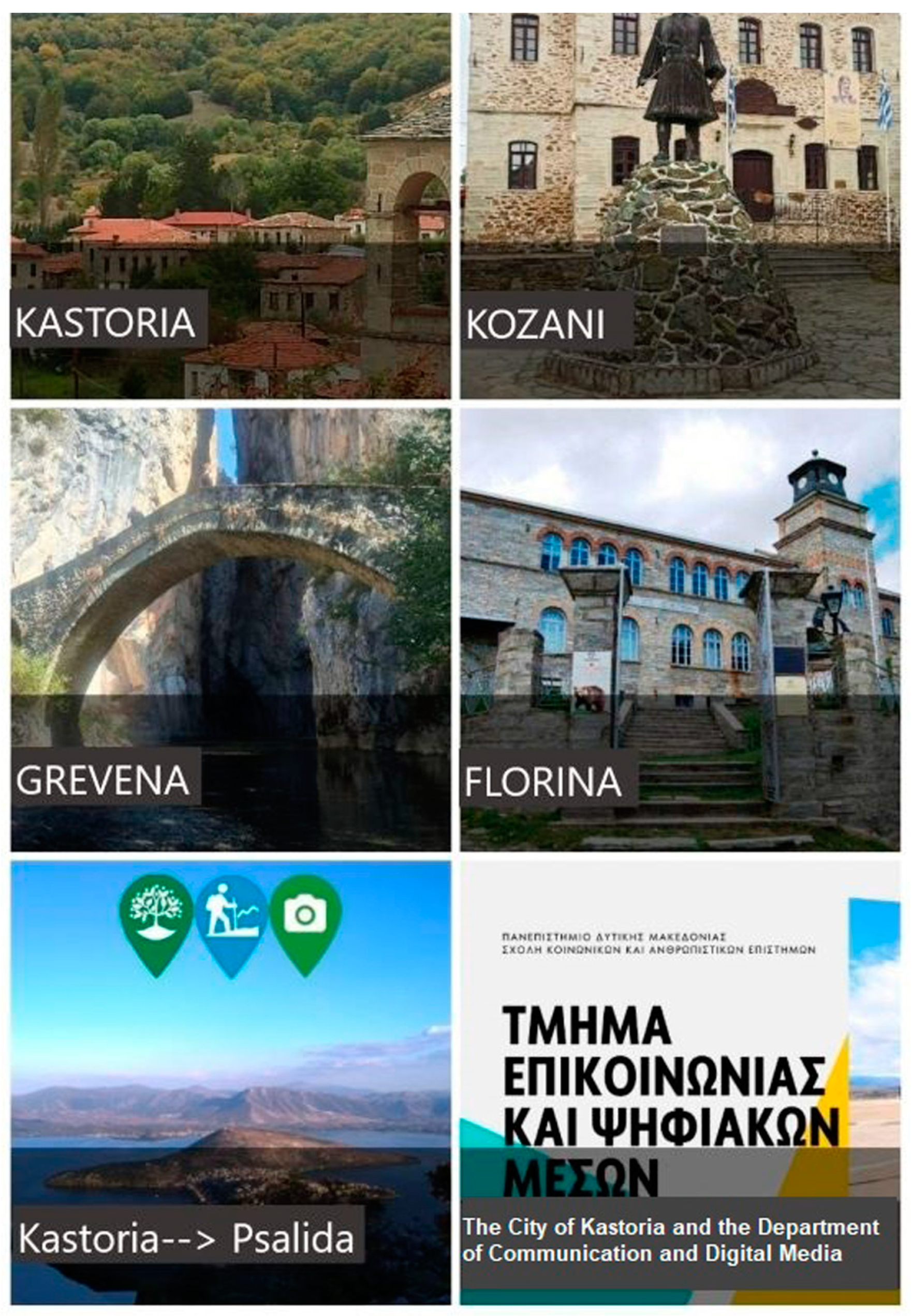
Task: Choose the Florina tile
Action: point(680,629)
